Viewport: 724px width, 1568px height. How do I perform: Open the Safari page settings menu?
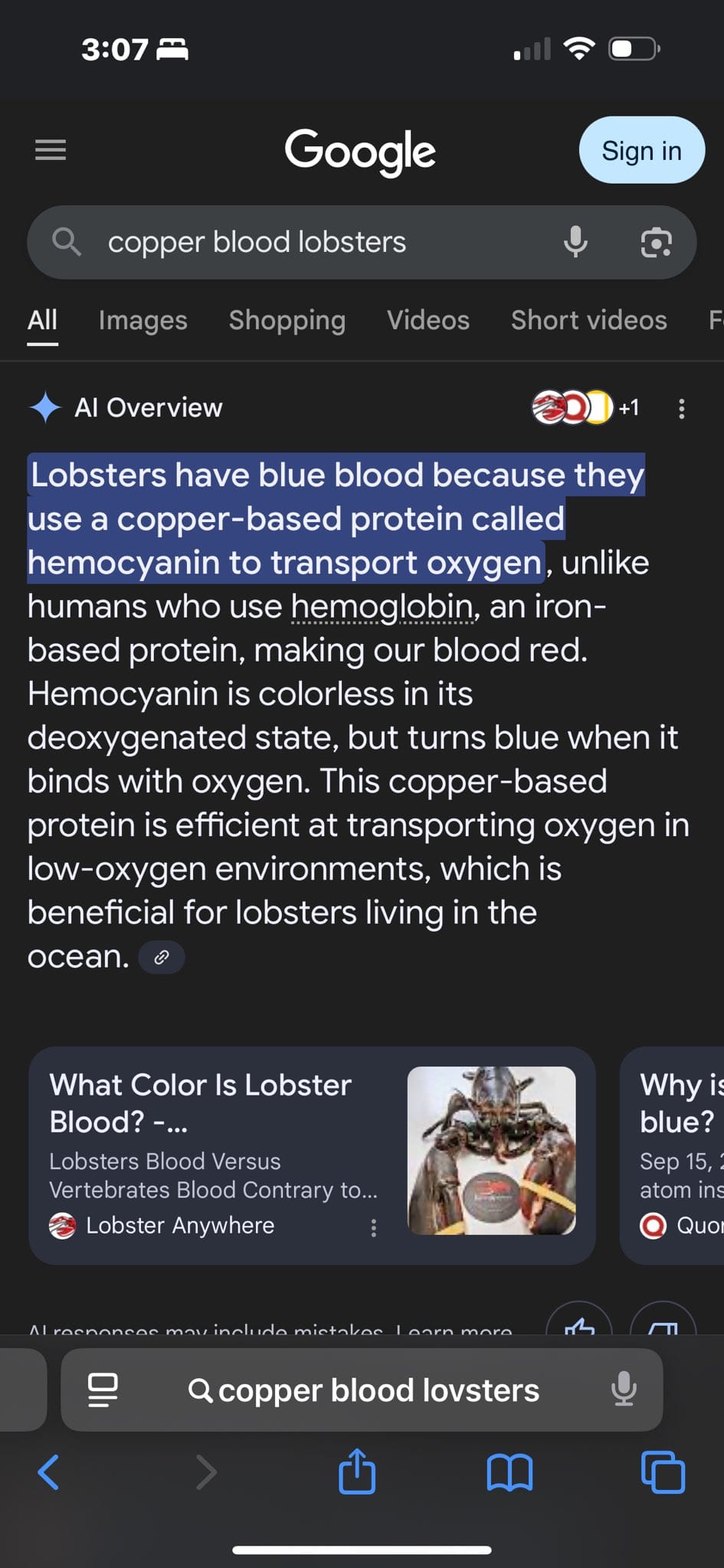[103, 1390]
